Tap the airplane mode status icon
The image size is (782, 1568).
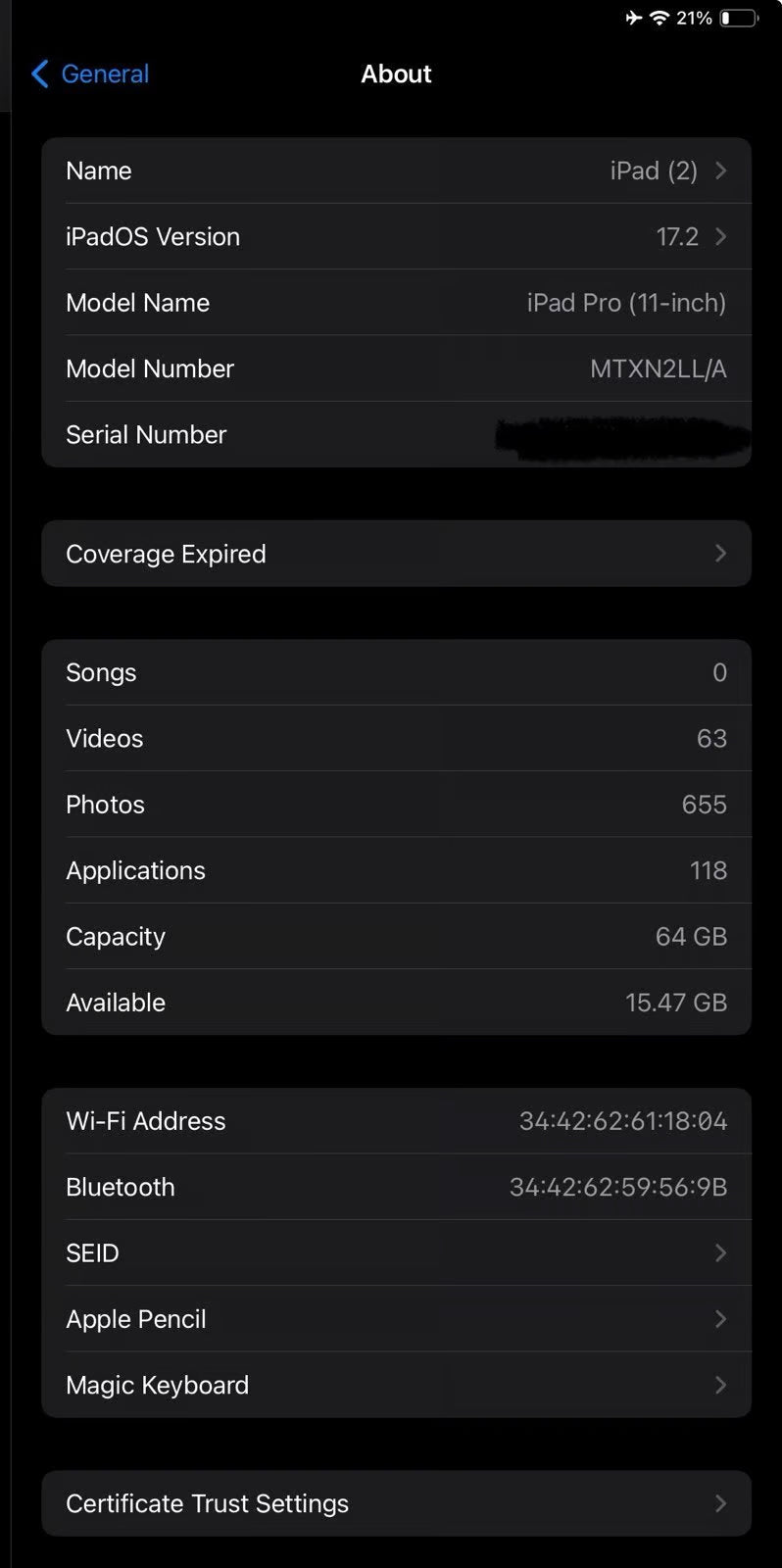click(x=632, y=17)
